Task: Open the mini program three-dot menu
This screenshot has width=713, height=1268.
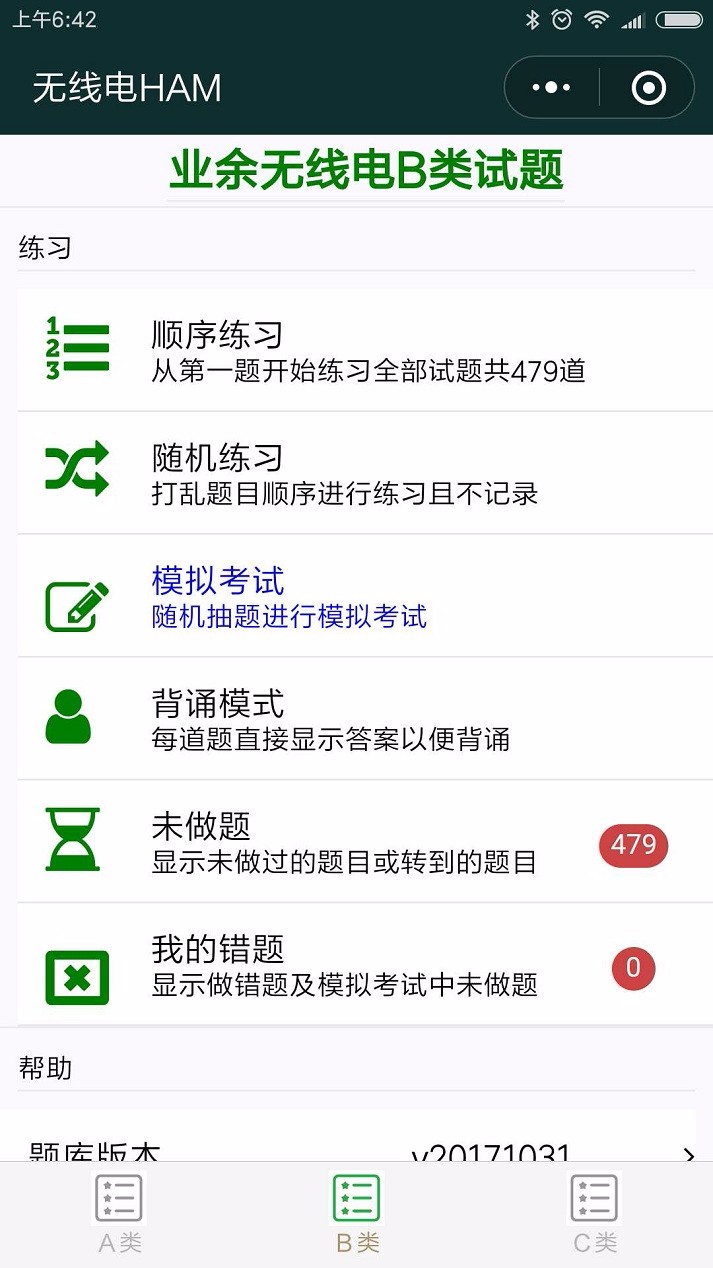Action: [x=552, y=88]
